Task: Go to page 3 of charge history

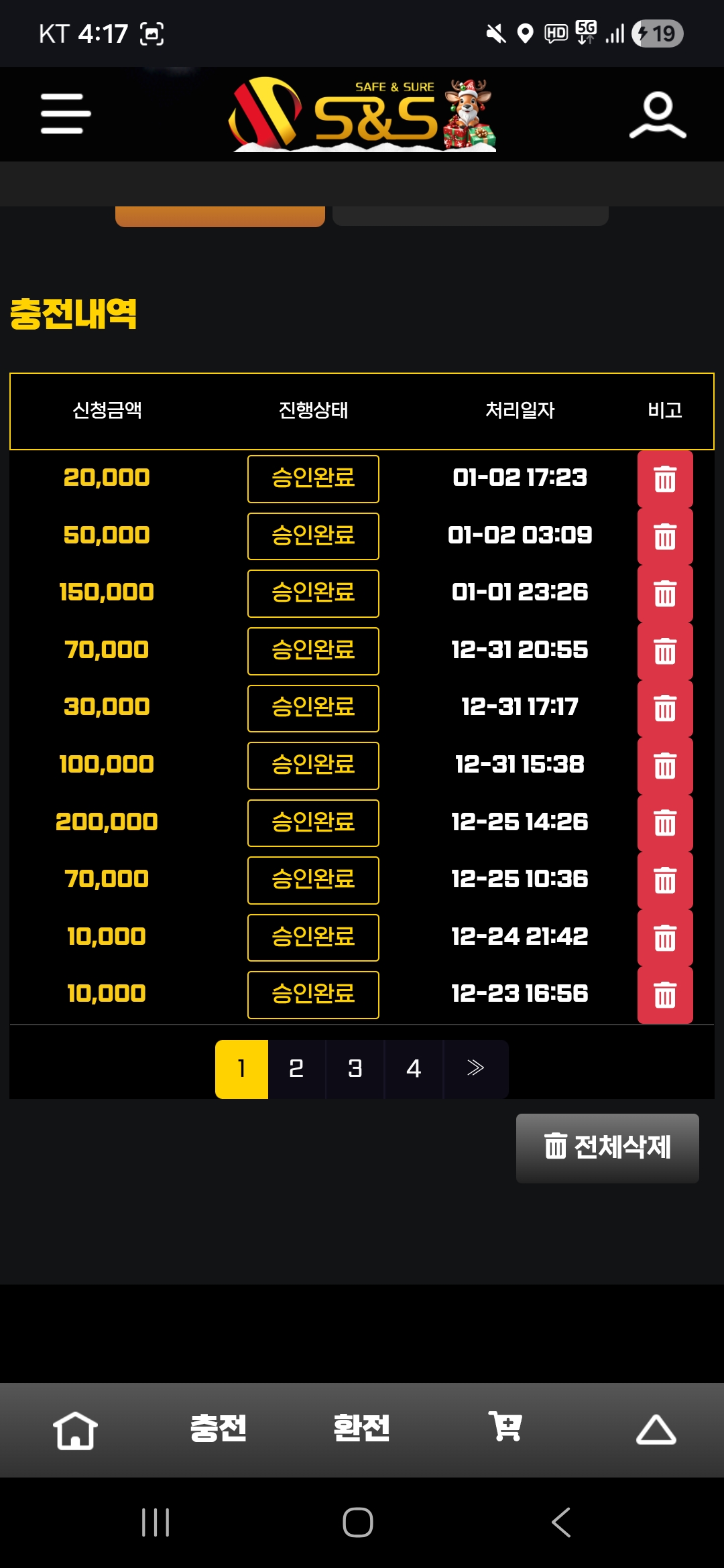Action: 355,1069
